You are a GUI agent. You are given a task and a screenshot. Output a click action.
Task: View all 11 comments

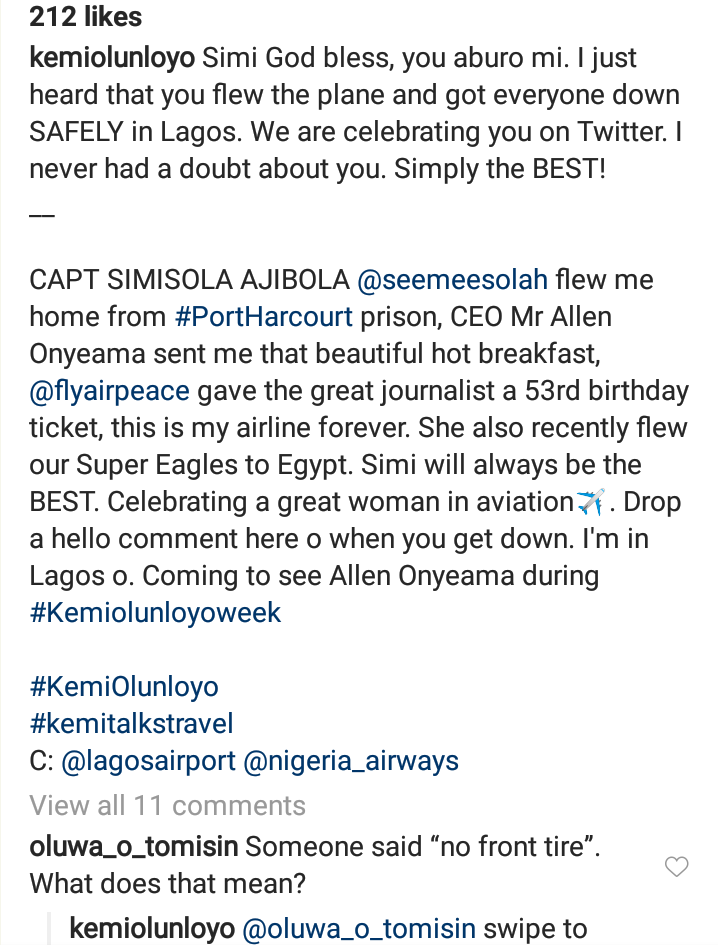point(167,805)
